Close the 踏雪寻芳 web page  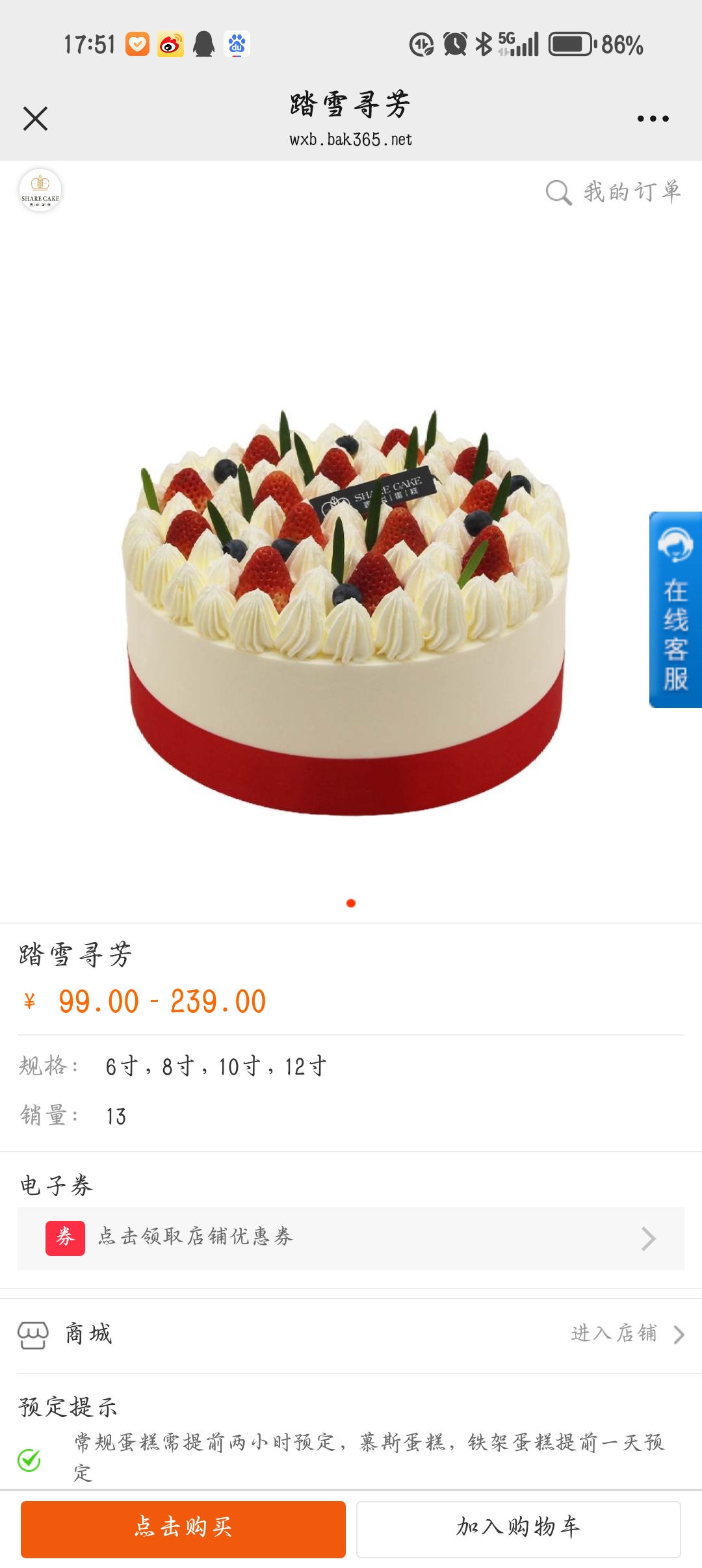35,119
